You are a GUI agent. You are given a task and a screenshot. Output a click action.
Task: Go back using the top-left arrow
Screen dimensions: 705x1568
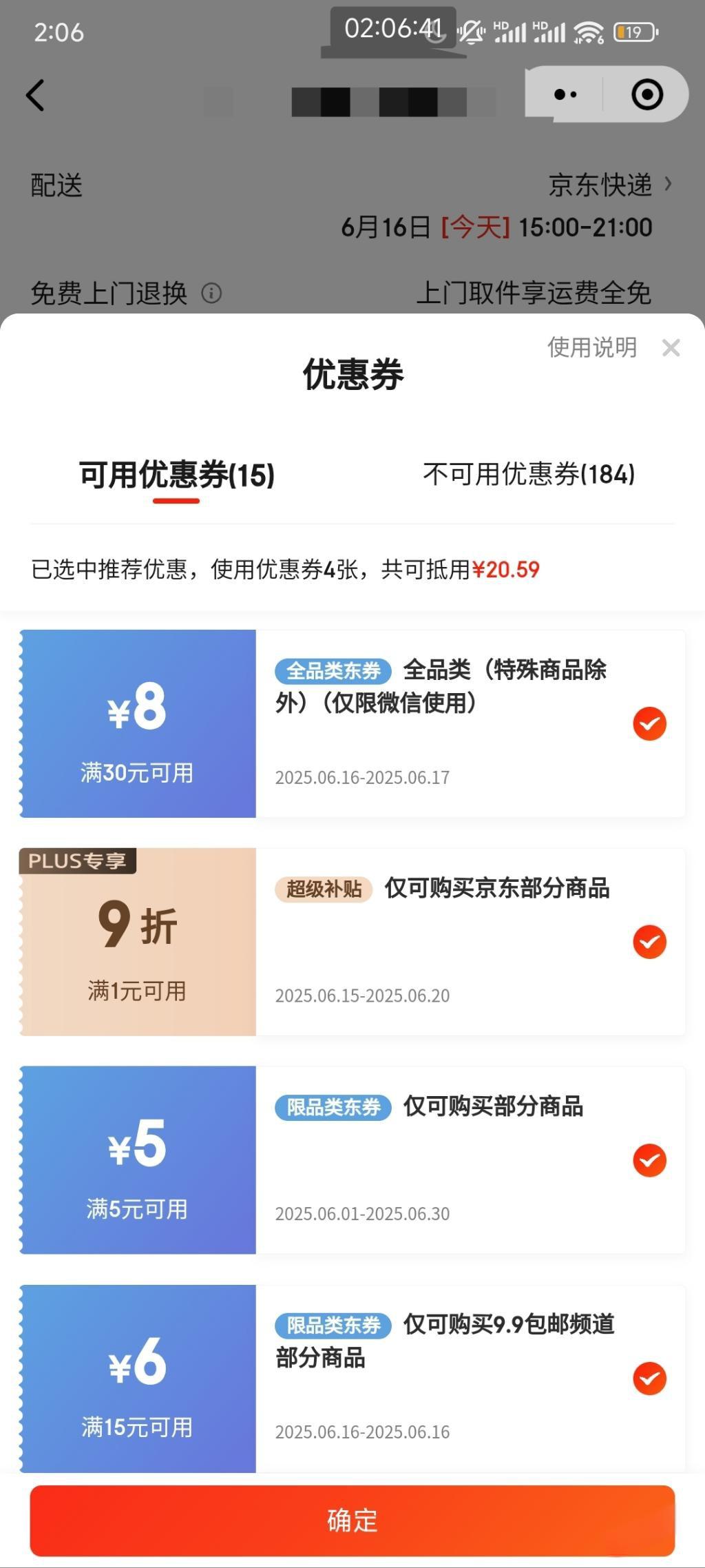pyautogui.click(x=36, y=95)
